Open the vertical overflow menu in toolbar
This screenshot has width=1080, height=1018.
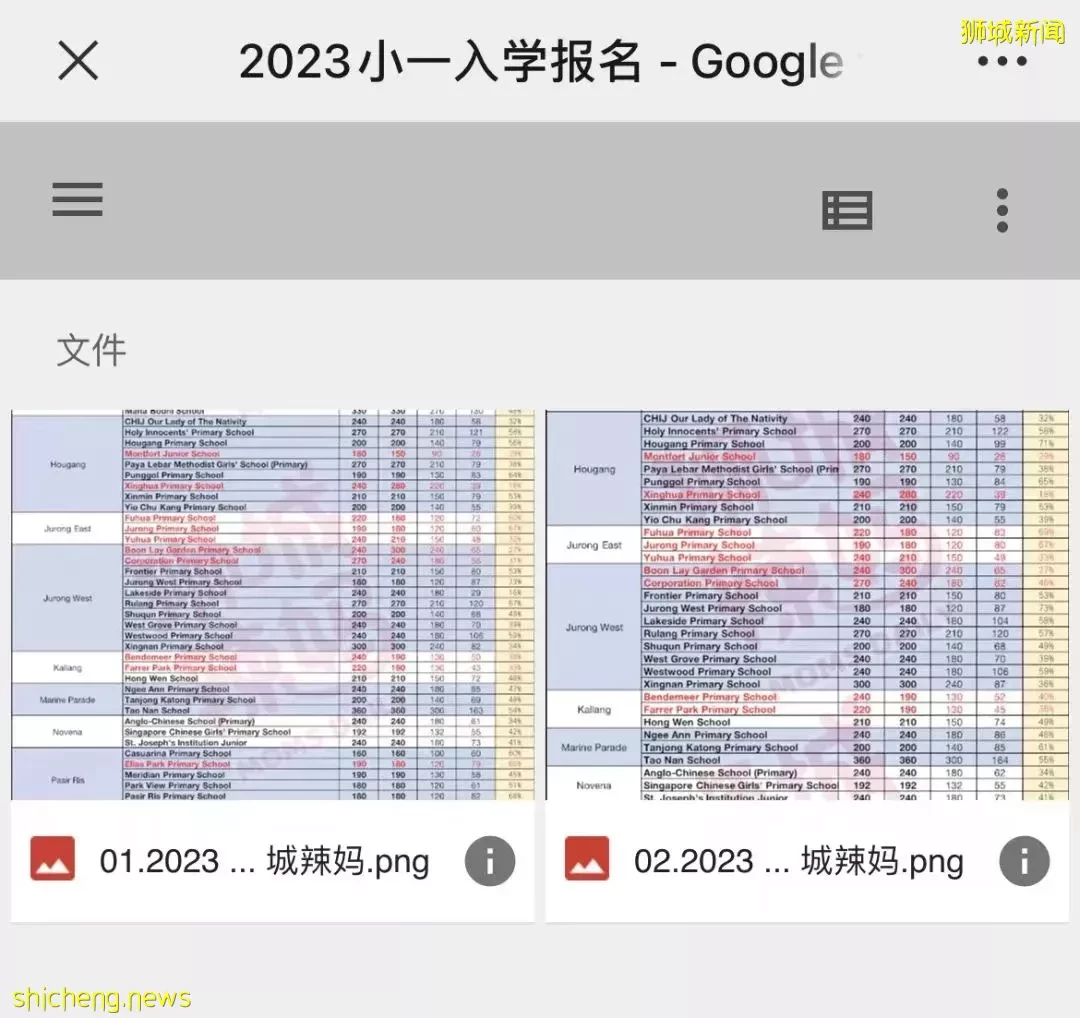(x=1002, y=210)
